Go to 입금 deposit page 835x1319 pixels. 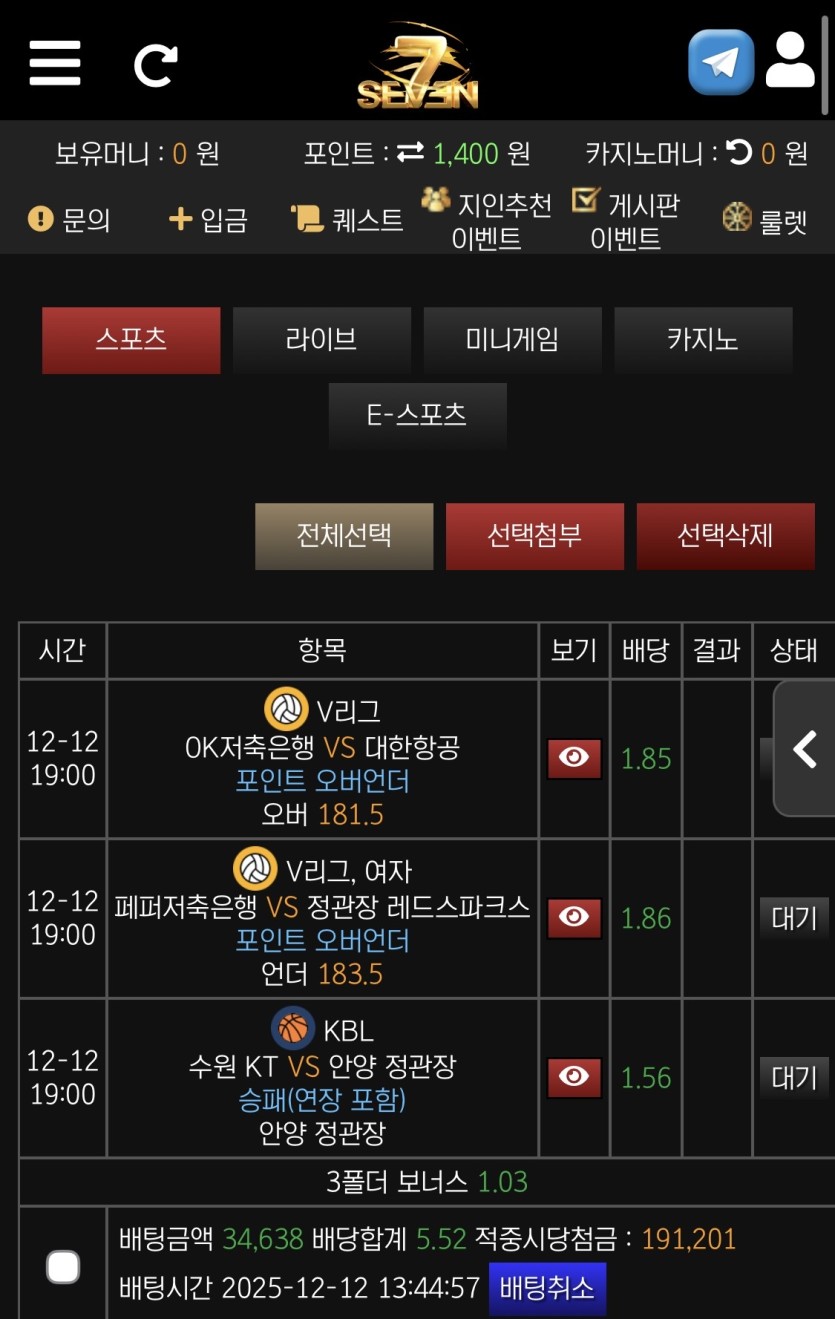point(208,219)
